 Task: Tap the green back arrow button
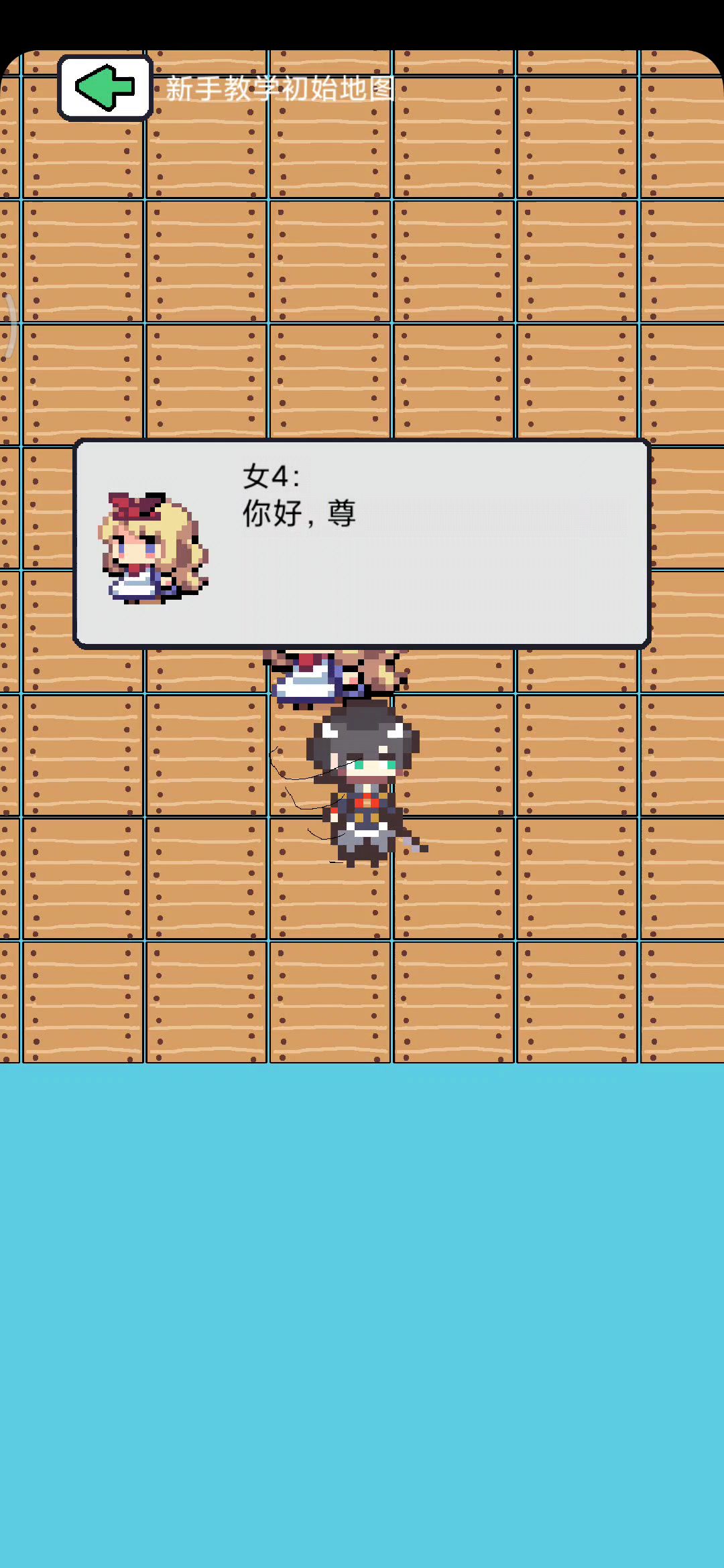(x=105, y=88)
